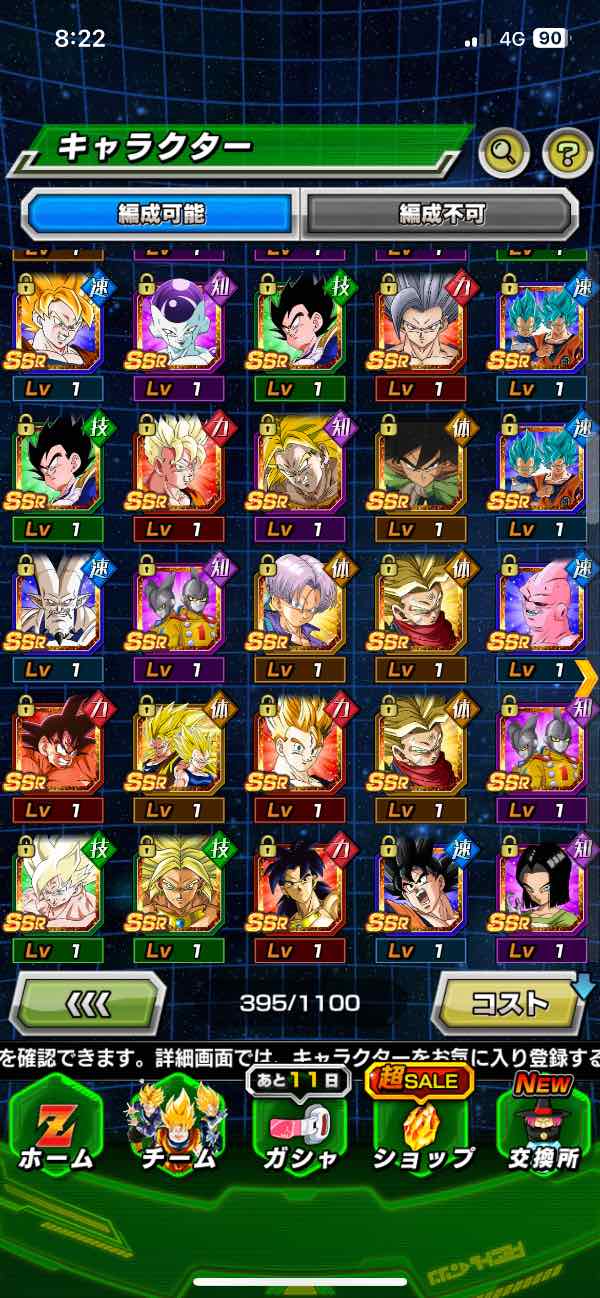Viewport: 600px width, 1298px height.
Task: Open the magnifying glass search icon
Action: 504,152
